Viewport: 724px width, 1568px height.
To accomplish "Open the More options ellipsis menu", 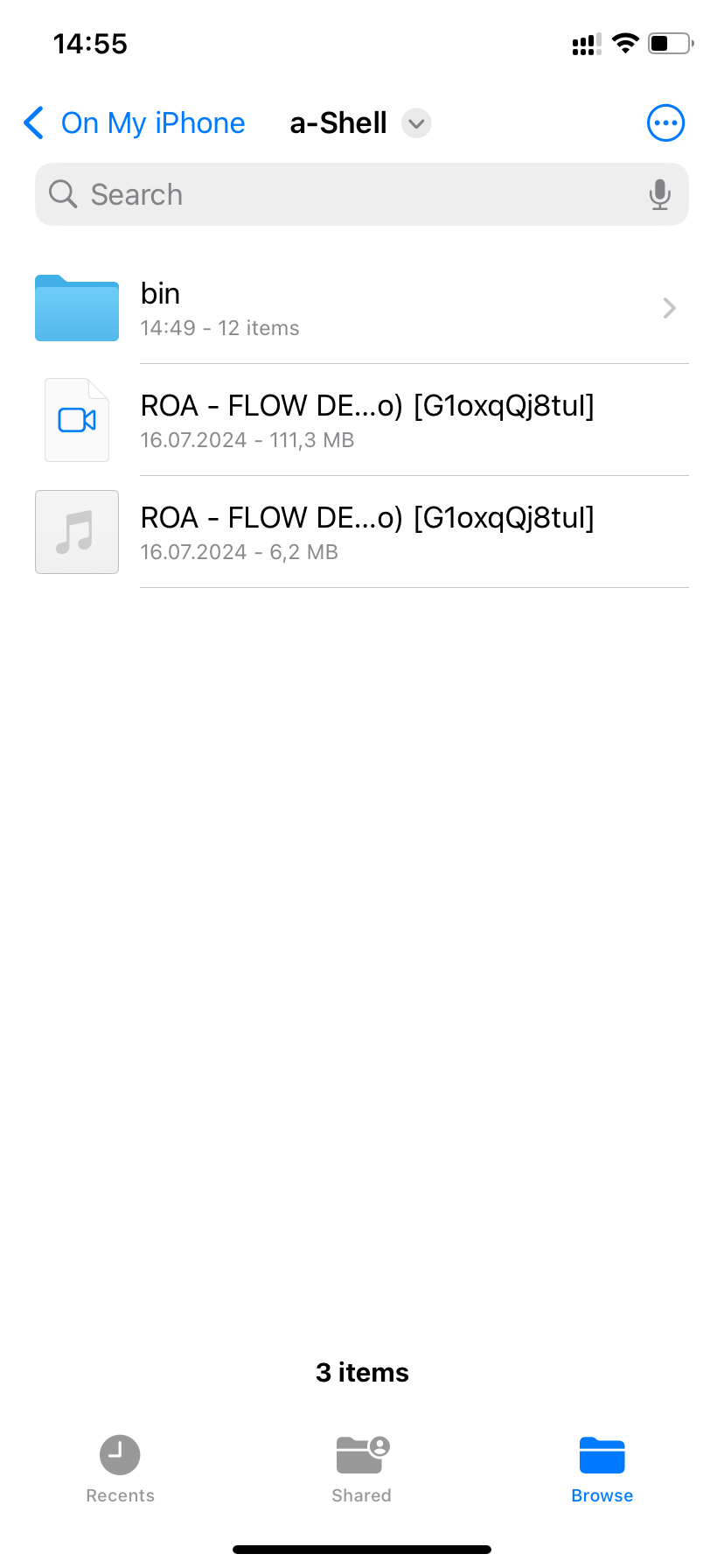I will coord(665,122).
